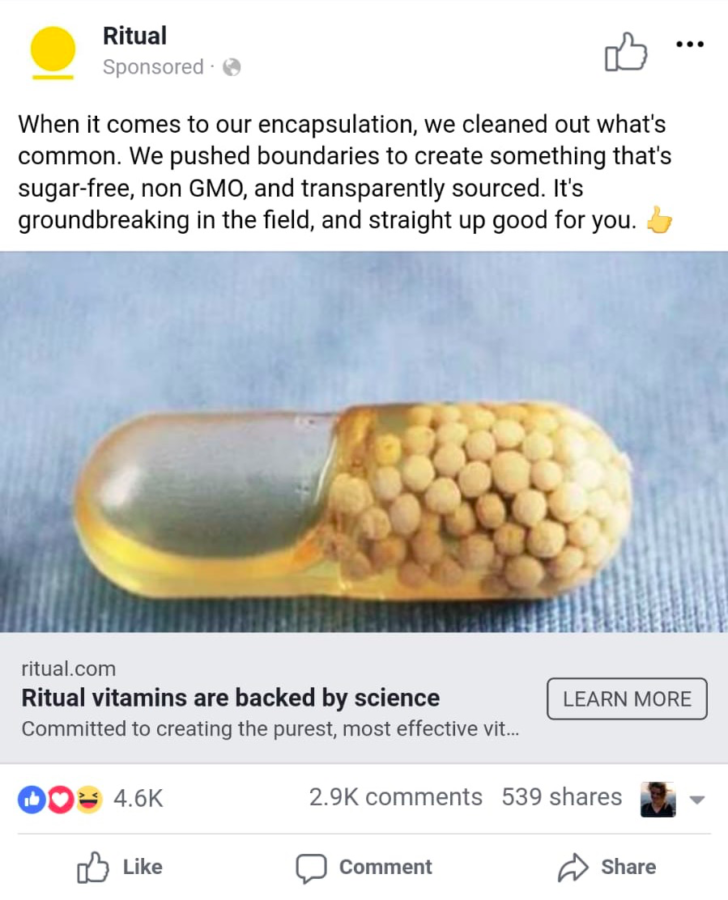View the 4.6K reactions list
Image resolution: width=728 pixels, height=900 pixels.
(x=90, y=798)
